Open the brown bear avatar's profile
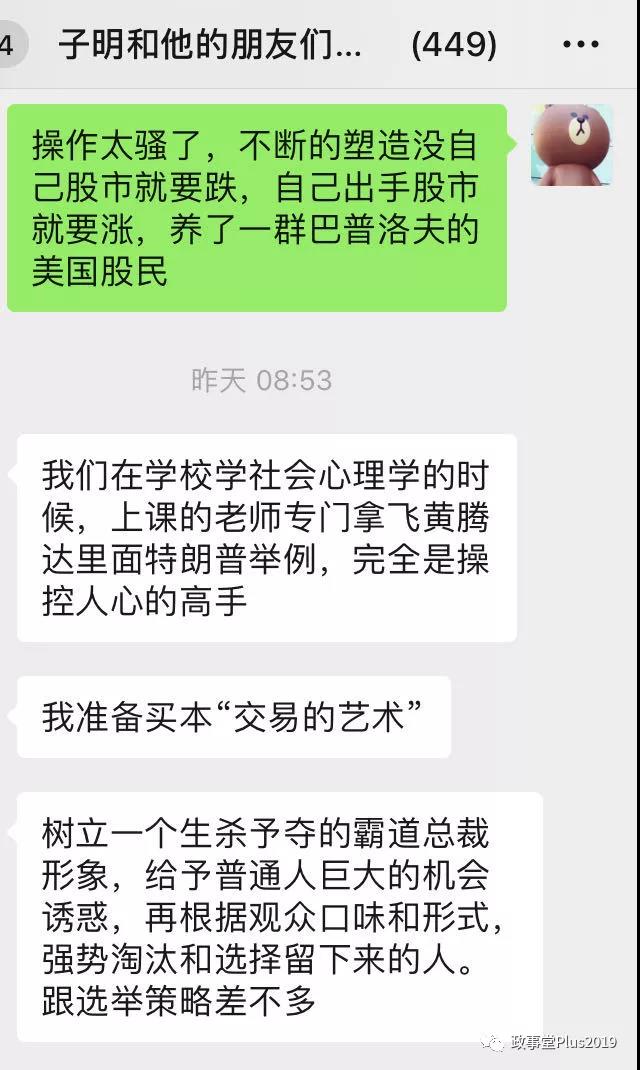 coord(571,145)
